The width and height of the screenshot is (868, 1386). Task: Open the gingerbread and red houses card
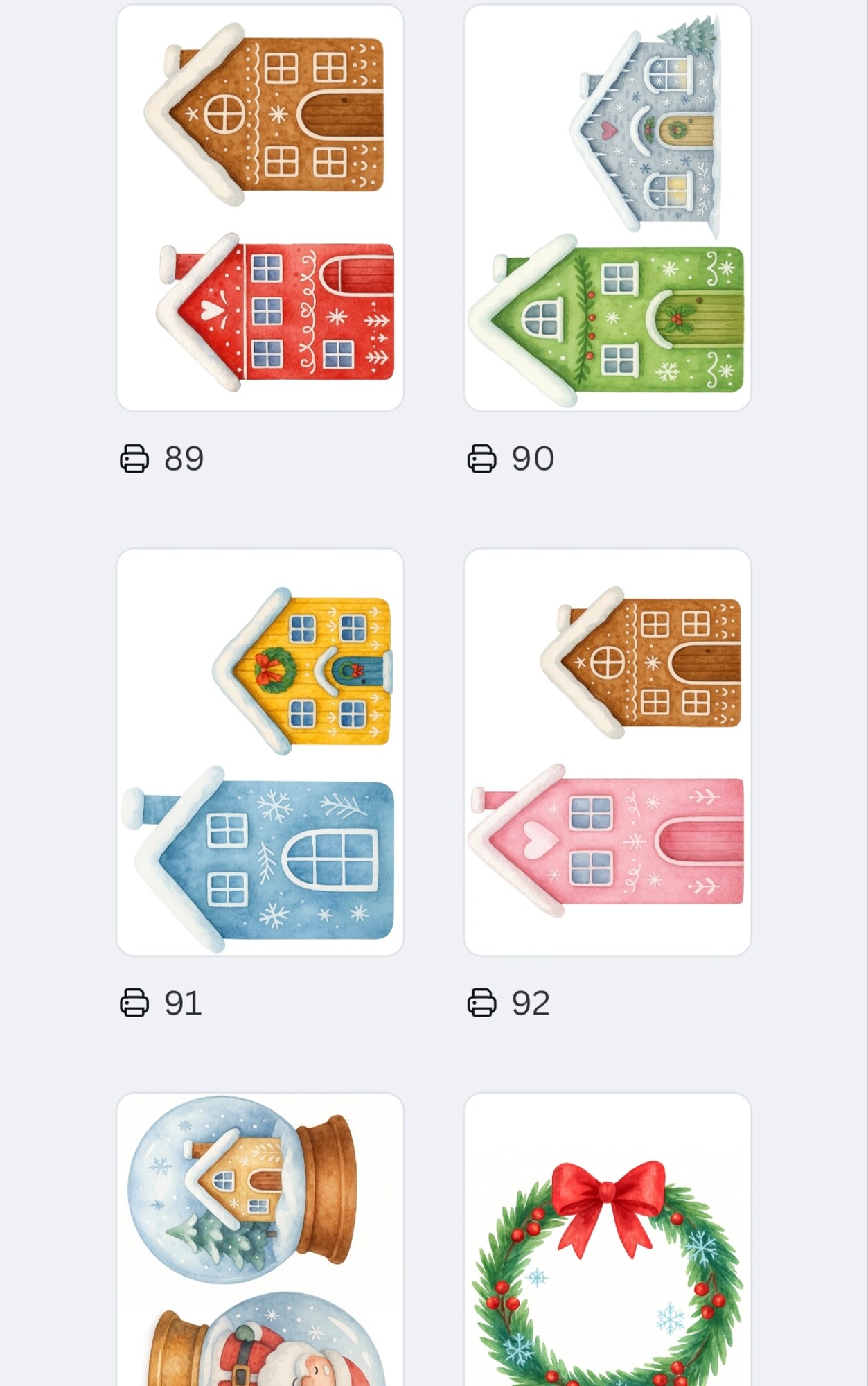(x=260, y=208)
